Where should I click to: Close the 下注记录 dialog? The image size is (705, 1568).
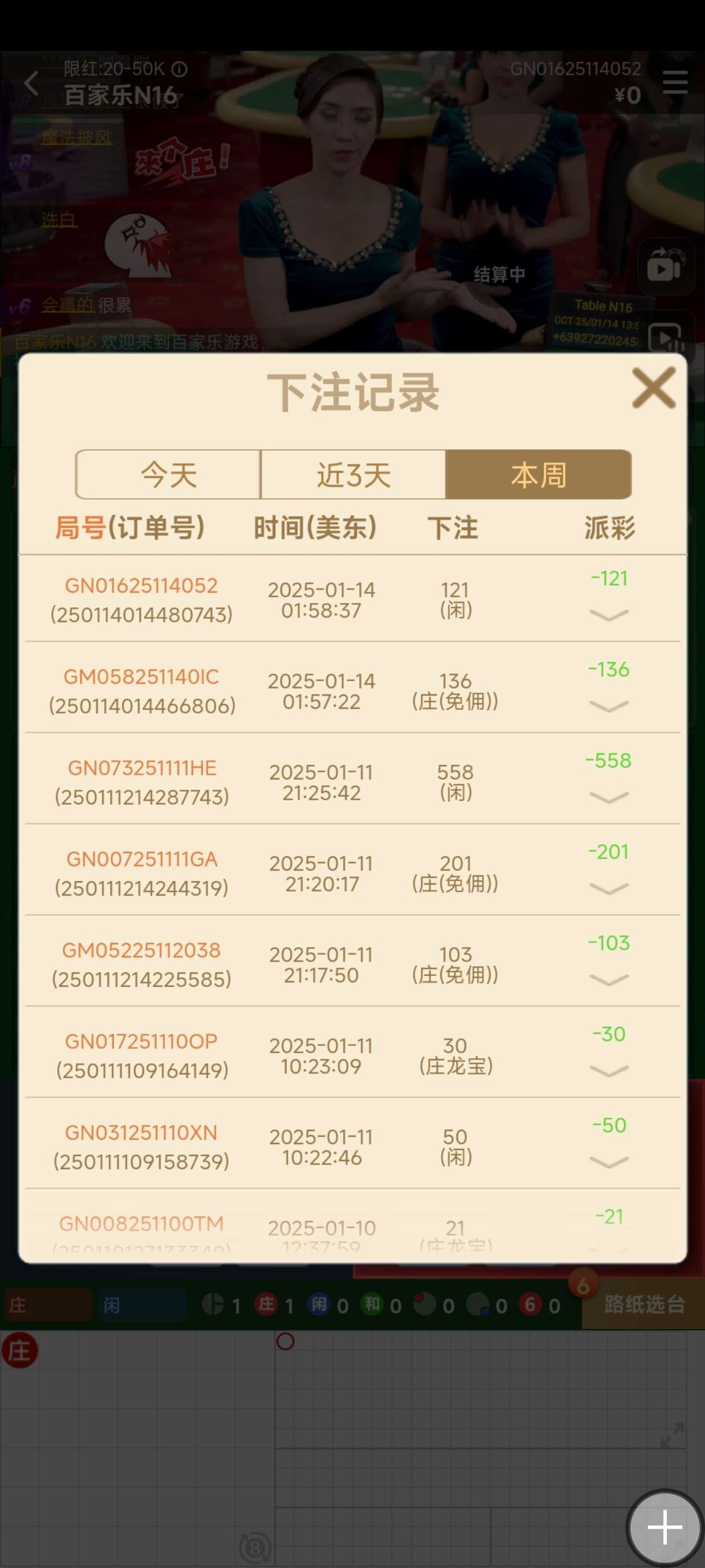[654, 388]
